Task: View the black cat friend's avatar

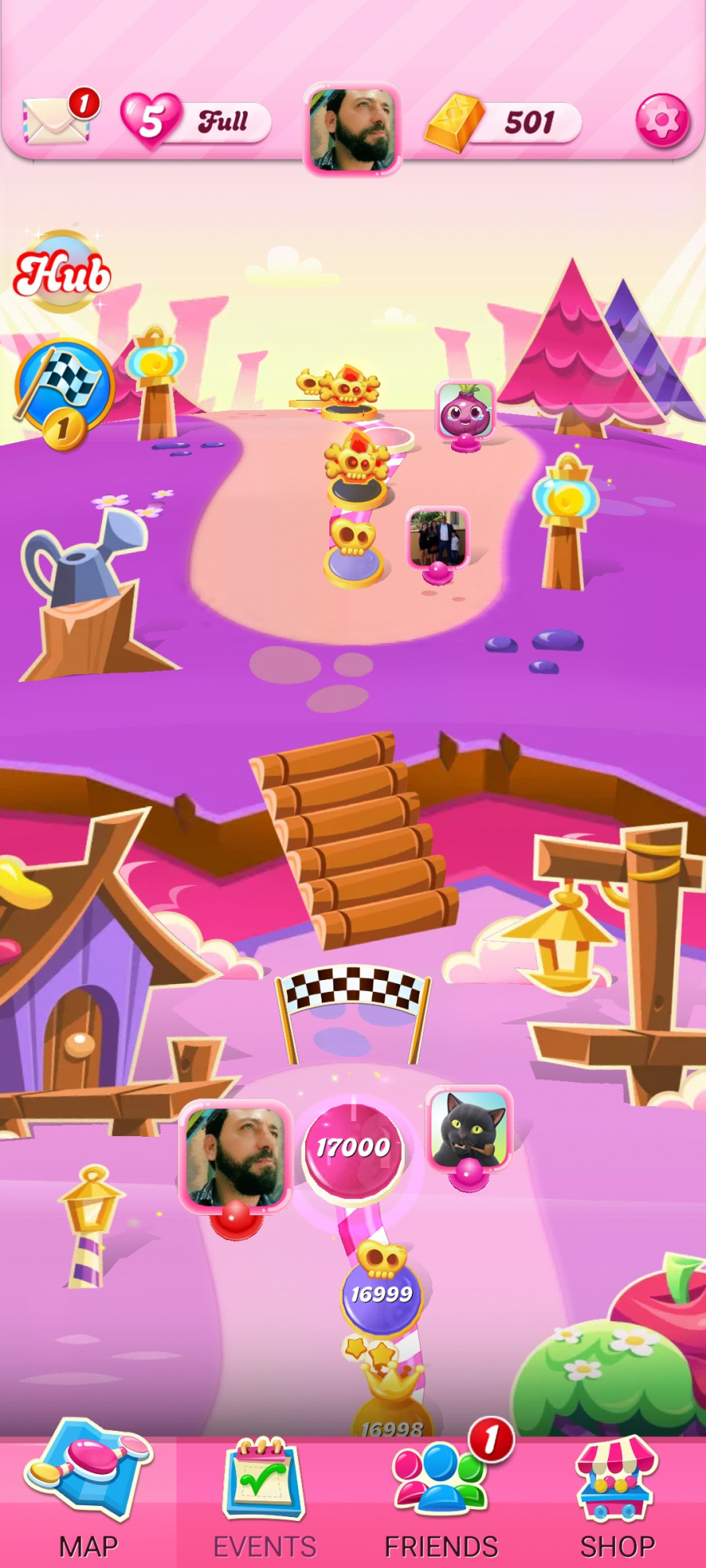Action: 469,1129
